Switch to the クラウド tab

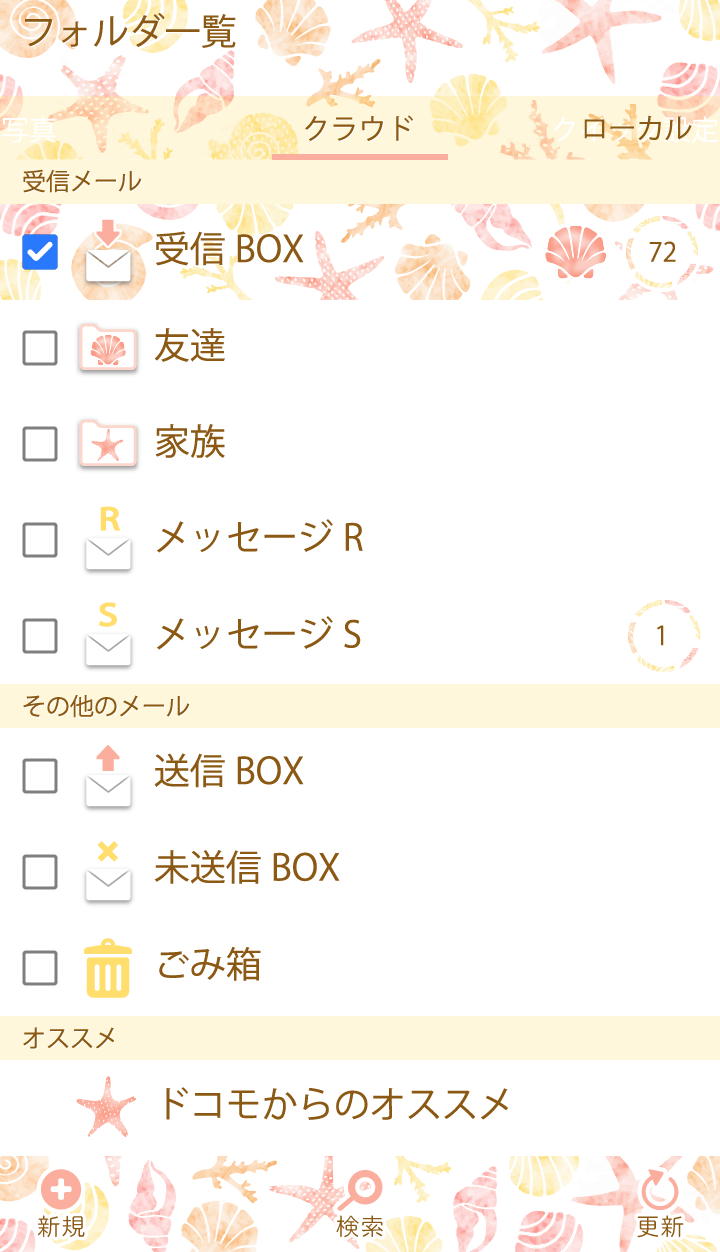pos(359,129)
